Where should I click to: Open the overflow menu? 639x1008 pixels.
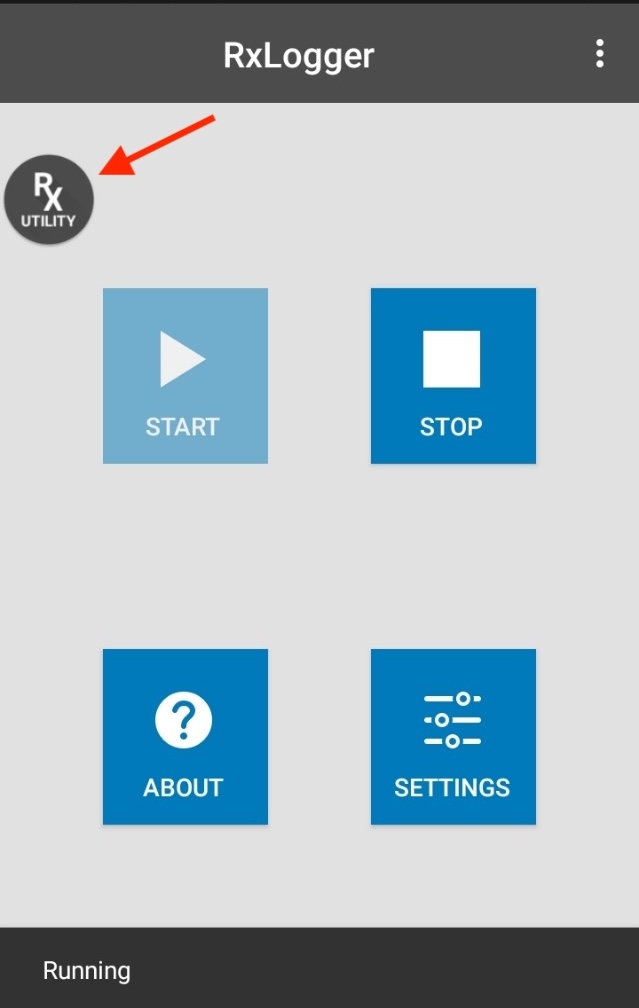[599, 54]
